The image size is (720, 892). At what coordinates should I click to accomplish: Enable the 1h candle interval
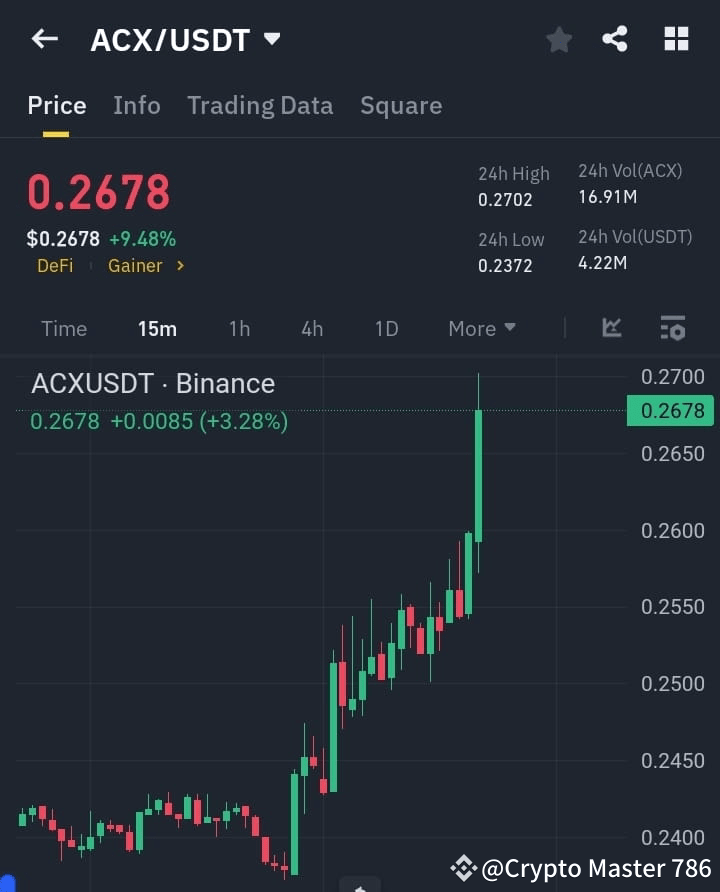click(239, 328)
